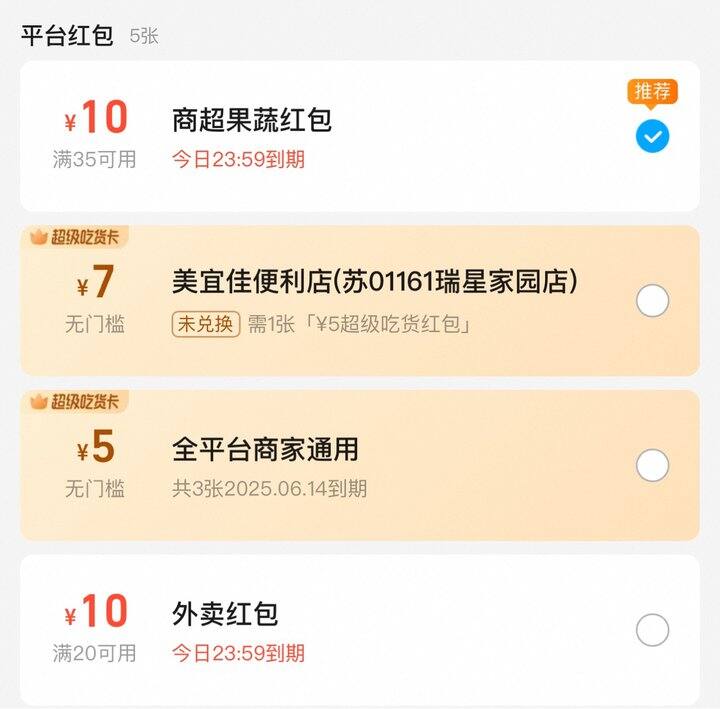This screenshot has width=720, height=709.
Task: Select the ¥7 美宜佳便利店 coupon
Action: [x=652, y=300]
